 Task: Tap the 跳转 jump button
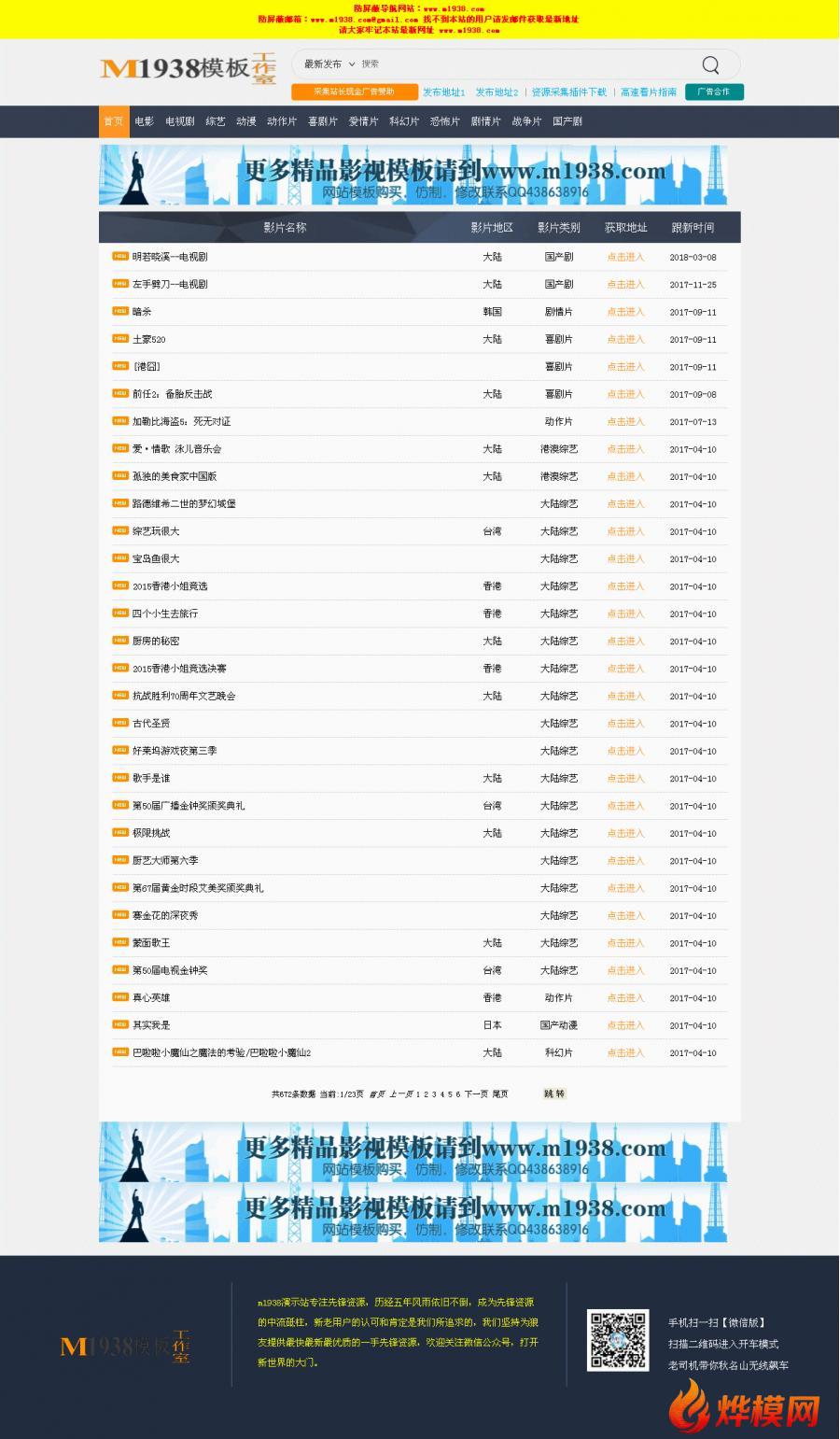tap(554, 1093)
